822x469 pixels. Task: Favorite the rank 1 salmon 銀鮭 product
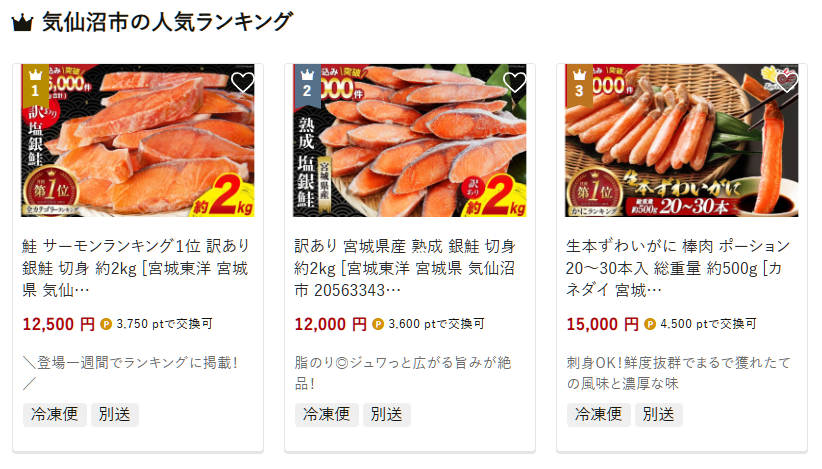(242, 82)
